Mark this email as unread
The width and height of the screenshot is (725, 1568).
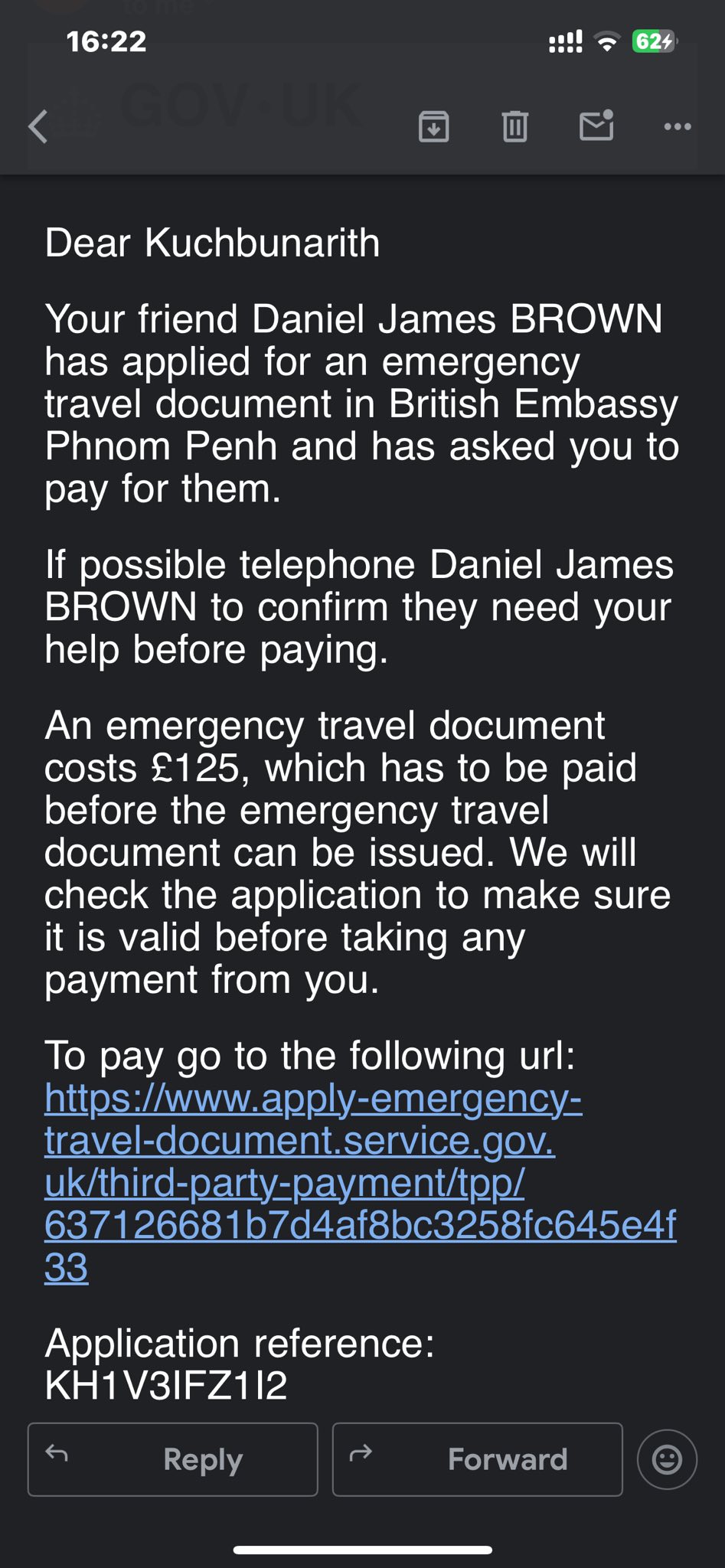pyautogui.click(x=596, y=126)
